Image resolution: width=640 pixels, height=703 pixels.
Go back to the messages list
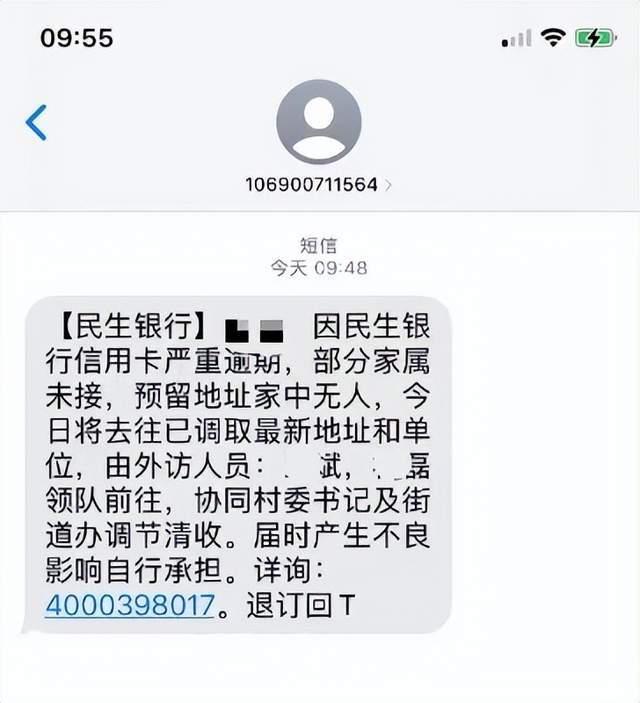[36, 122]
